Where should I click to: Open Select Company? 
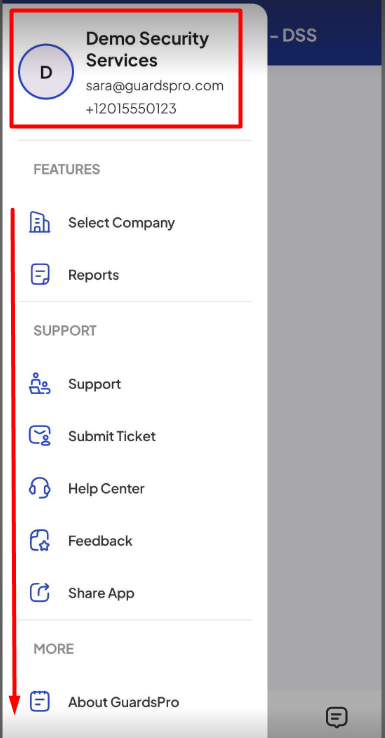pos(135,223)
